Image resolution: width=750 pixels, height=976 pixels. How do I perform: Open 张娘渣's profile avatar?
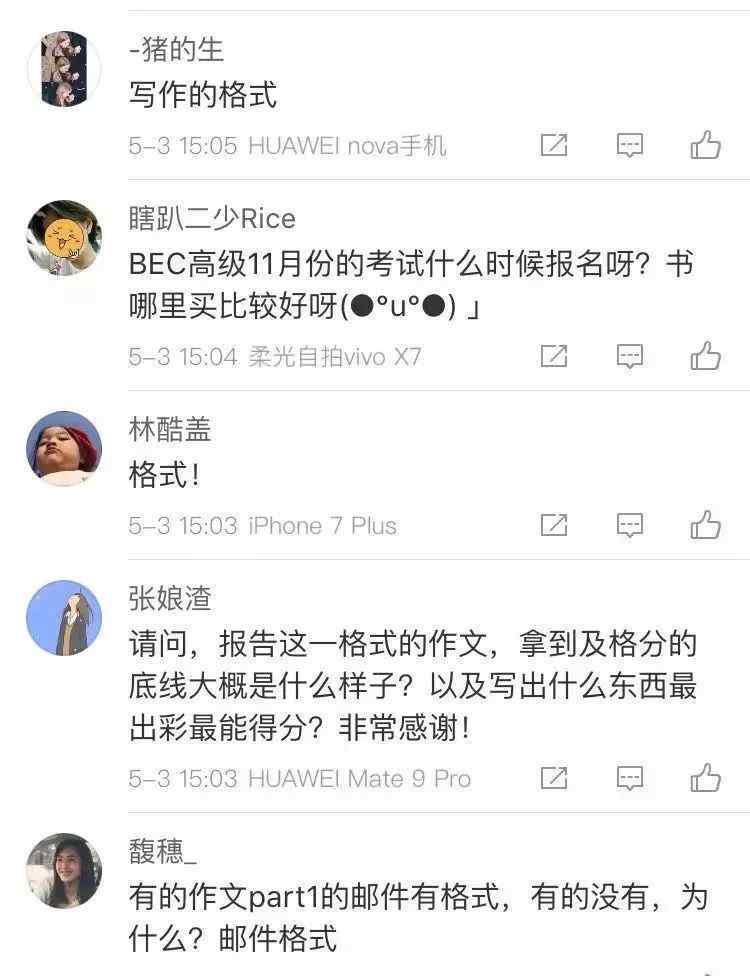click(64, 618)
